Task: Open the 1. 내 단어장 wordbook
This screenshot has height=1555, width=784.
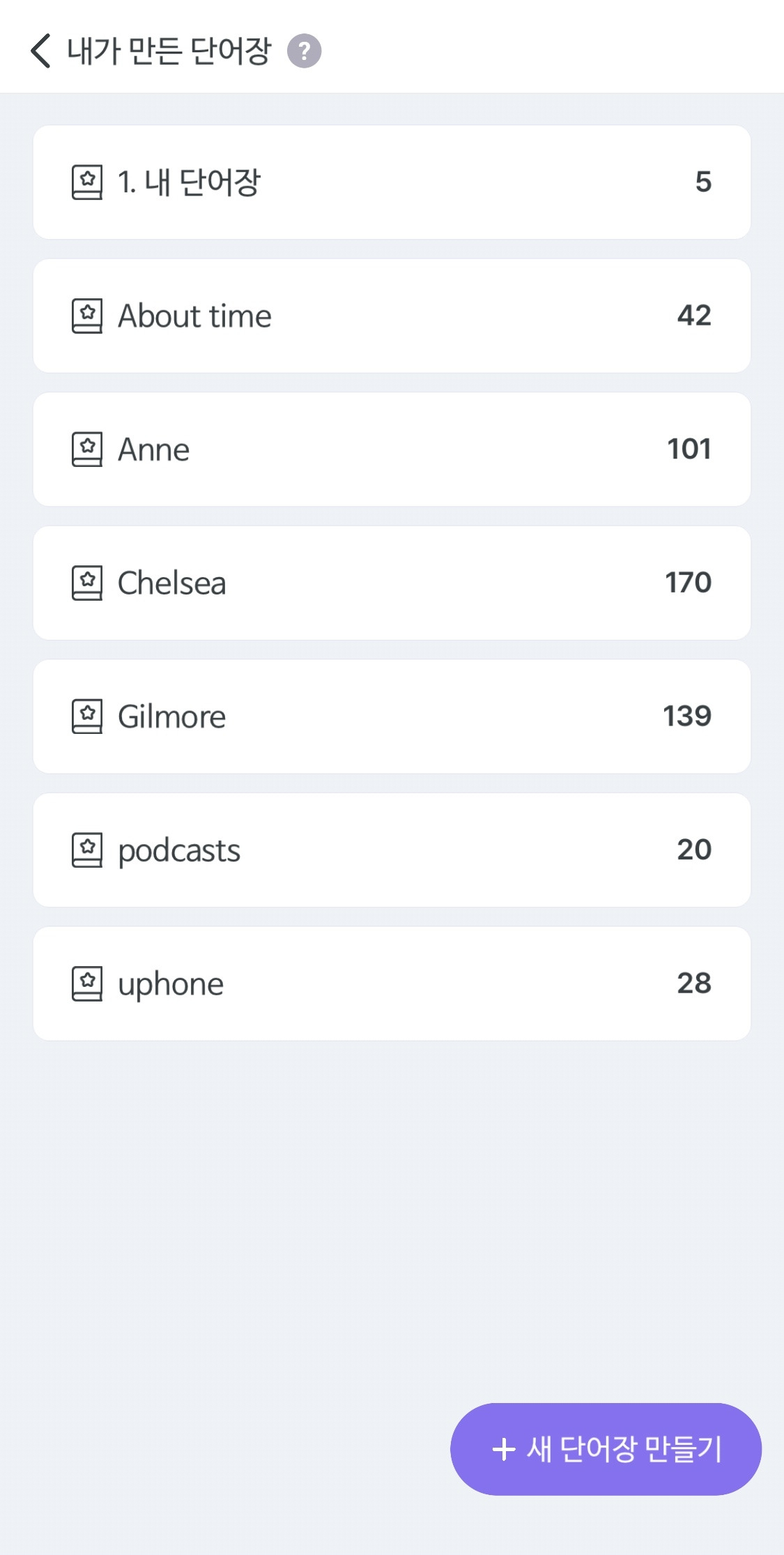Action: coord(392,183)
